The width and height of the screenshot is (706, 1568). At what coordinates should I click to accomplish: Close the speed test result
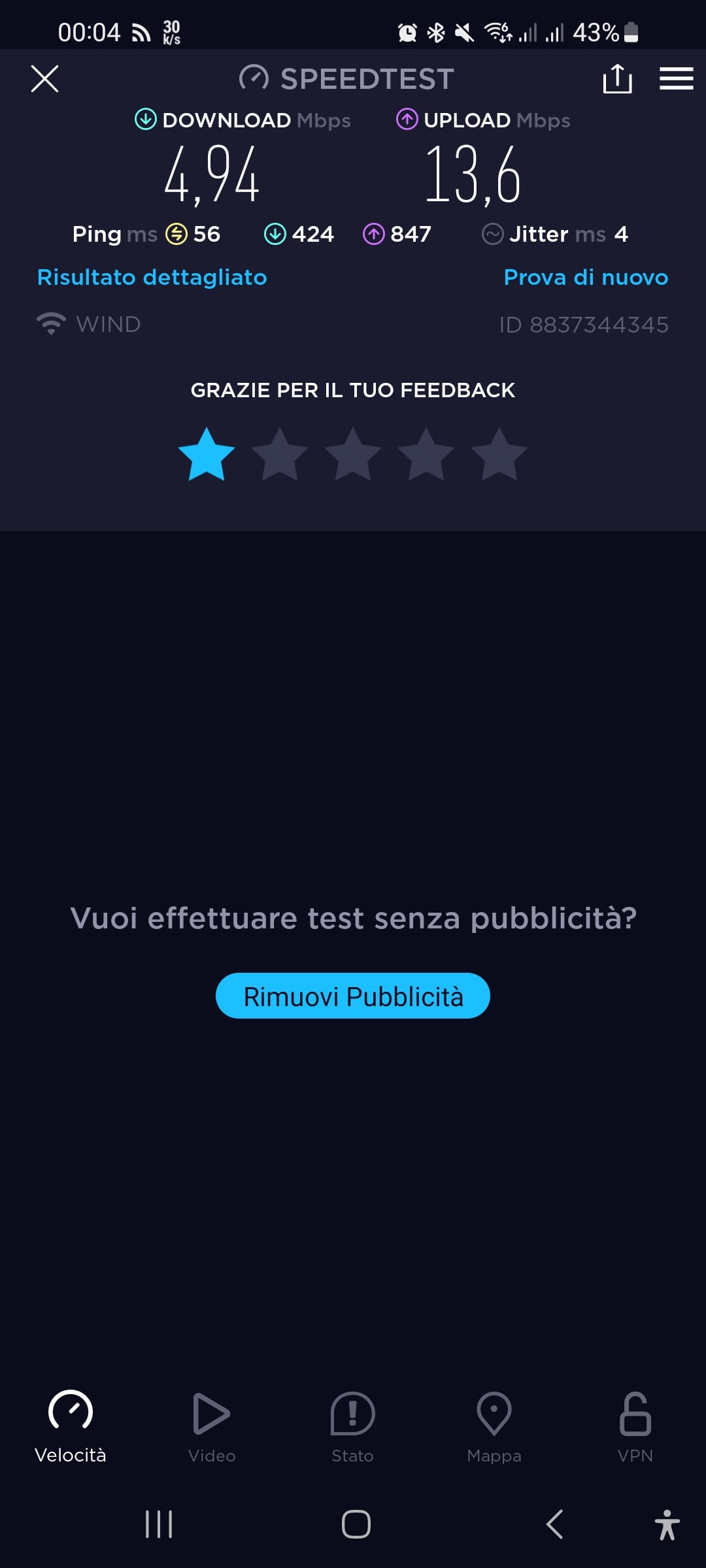click(x=44, y=79)
